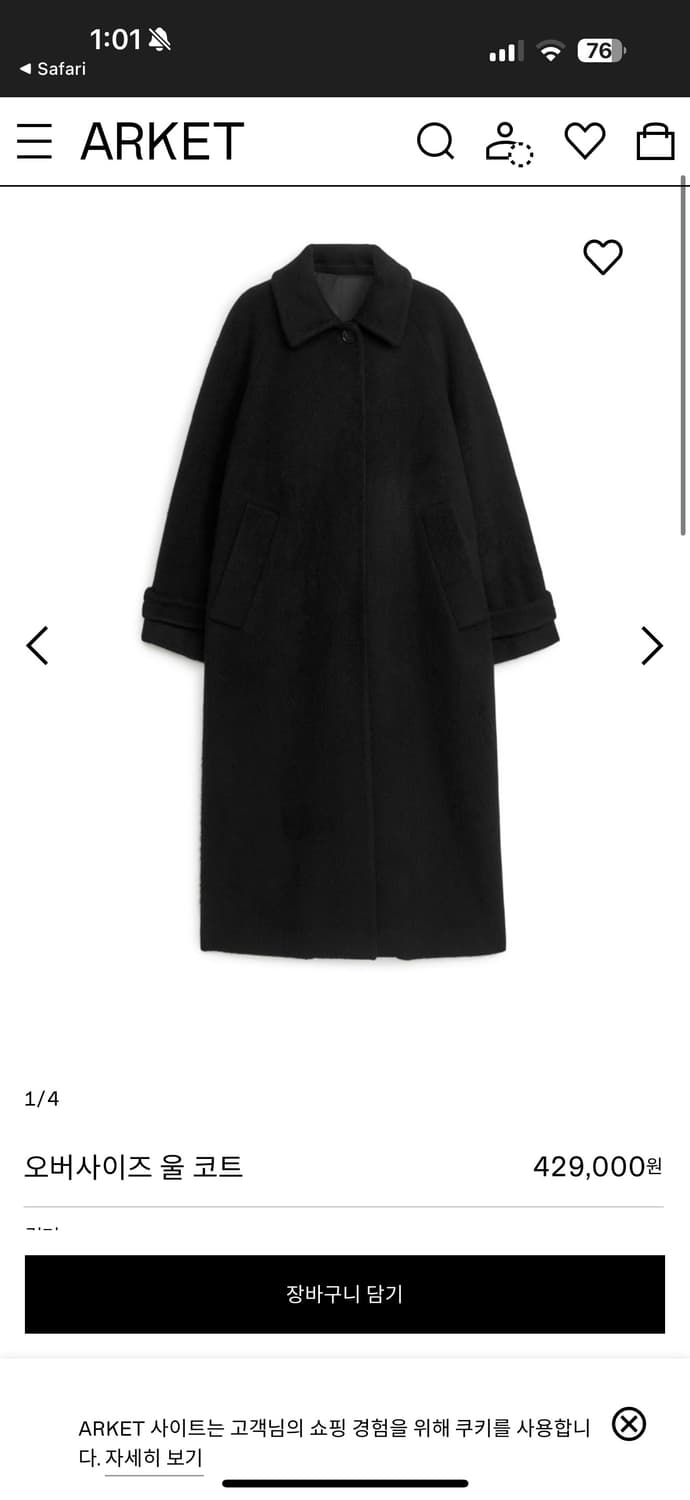The width and height of the screenshot is (690, 1500).
Task: Show the previous product image
Action: [37, 646]
